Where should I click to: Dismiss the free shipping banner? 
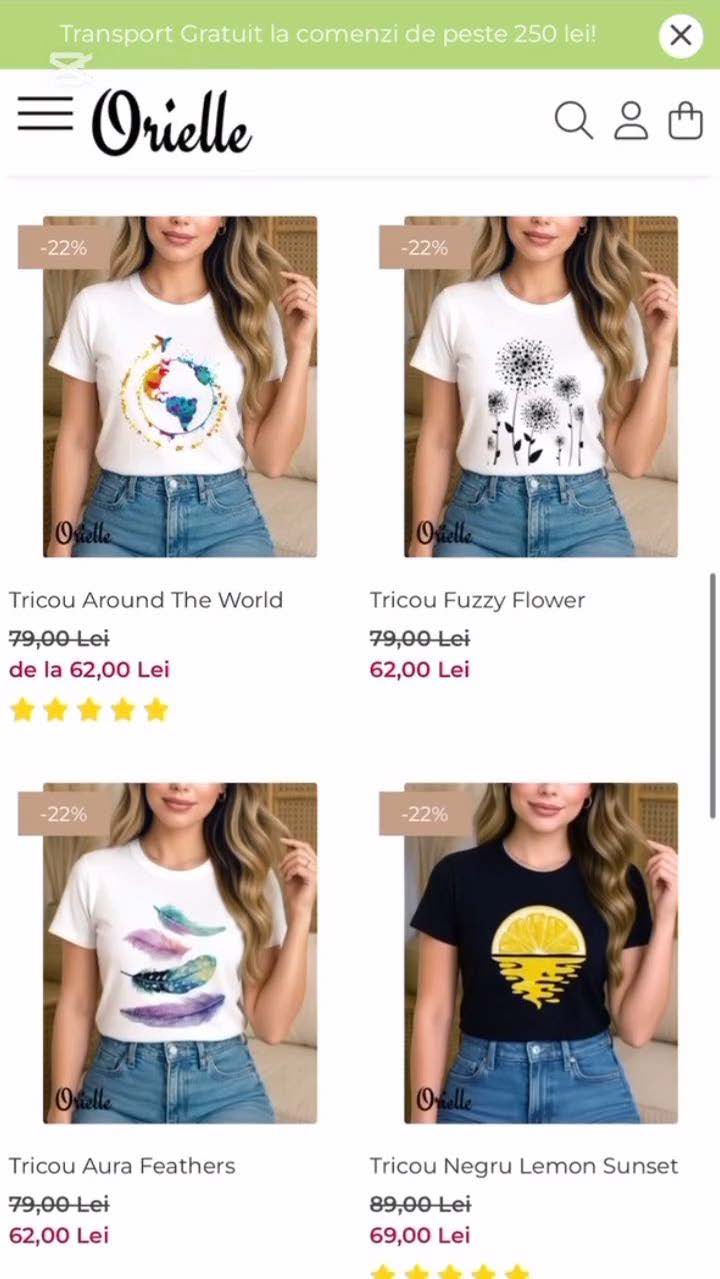coord(680,36)
